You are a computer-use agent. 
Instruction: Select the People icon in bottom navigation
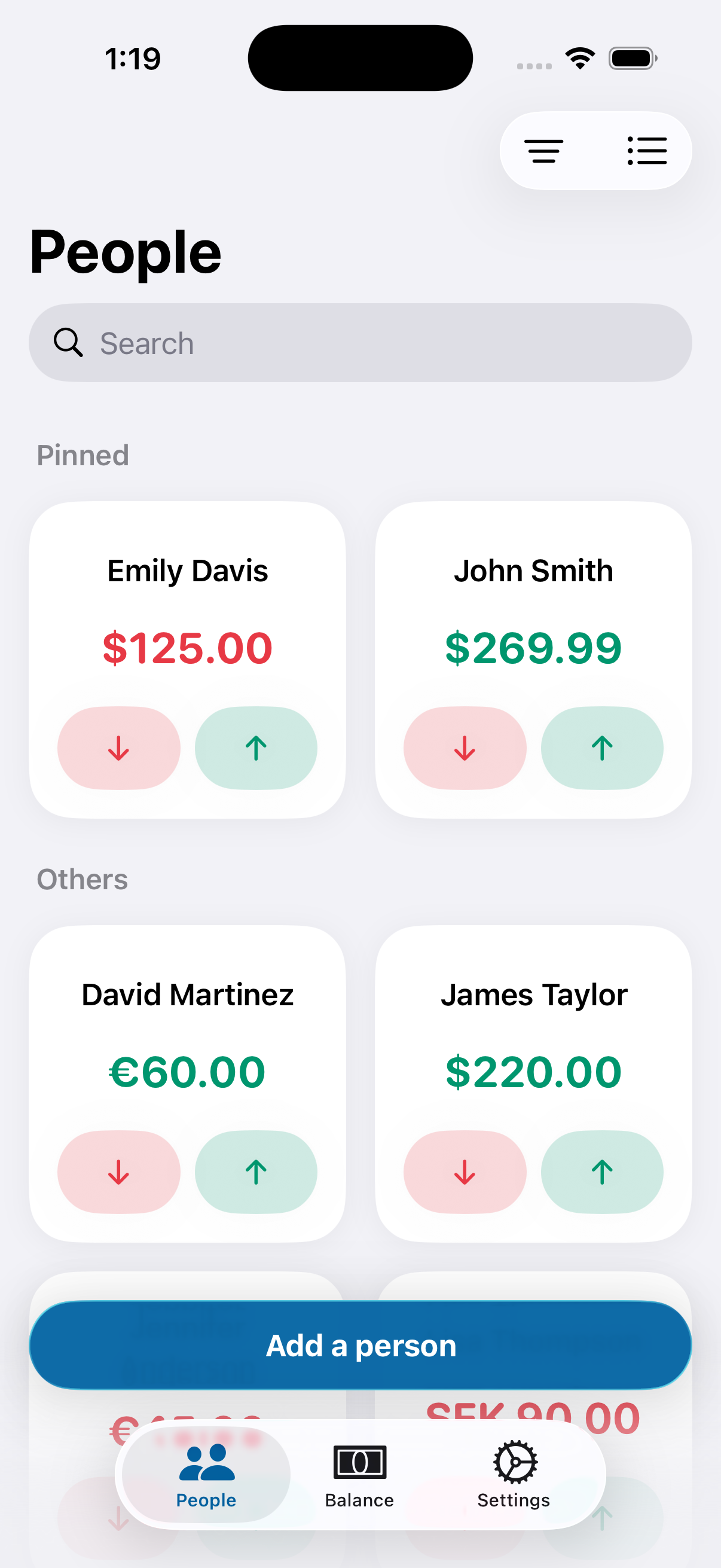point(206,1463)
